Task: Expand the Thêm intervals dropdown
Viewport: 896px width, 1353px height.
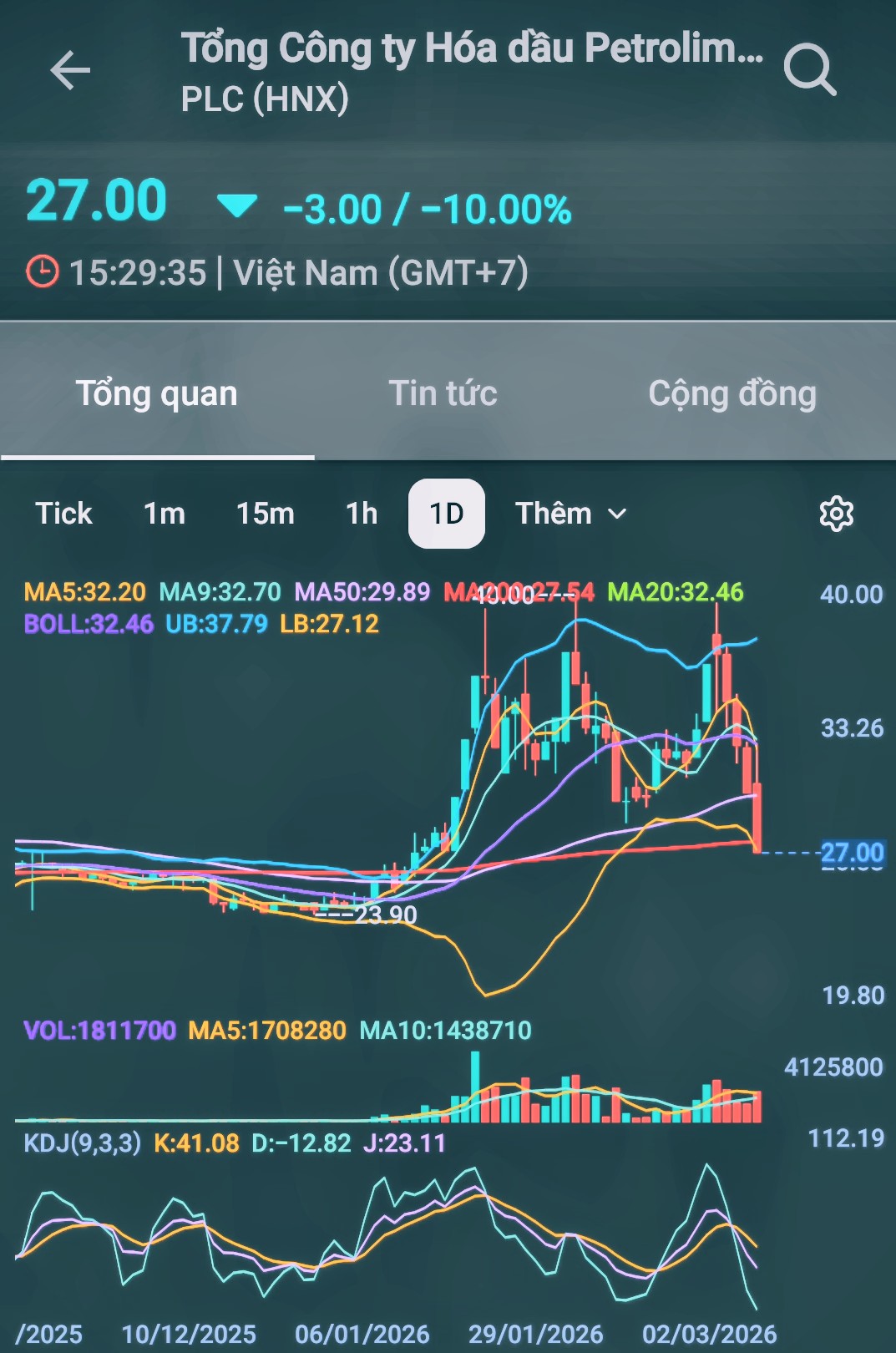Action: click(x=570, y=513)
